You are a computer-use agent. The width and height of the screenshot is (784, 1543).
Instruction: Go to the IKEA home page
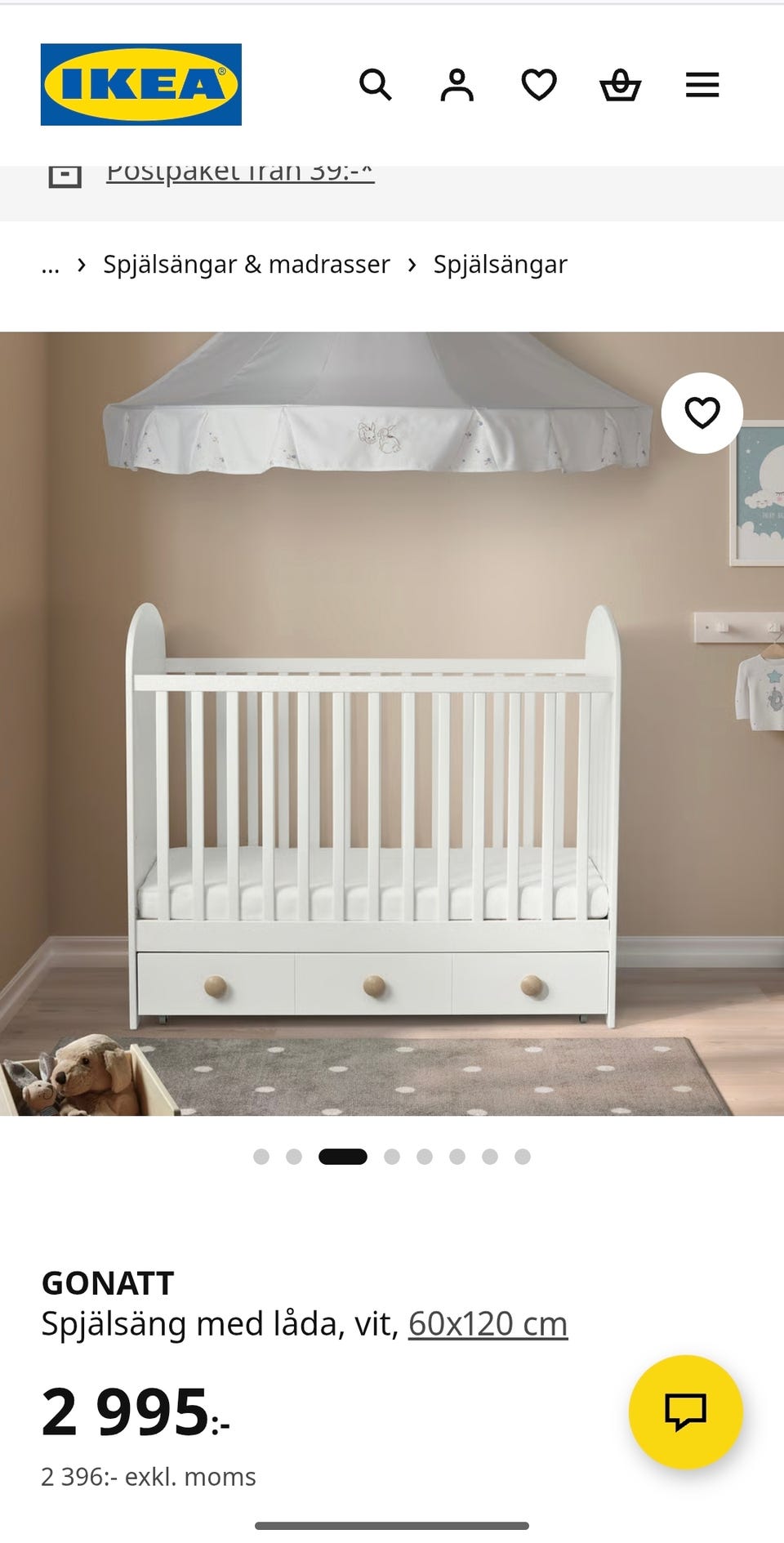[141, 85]
